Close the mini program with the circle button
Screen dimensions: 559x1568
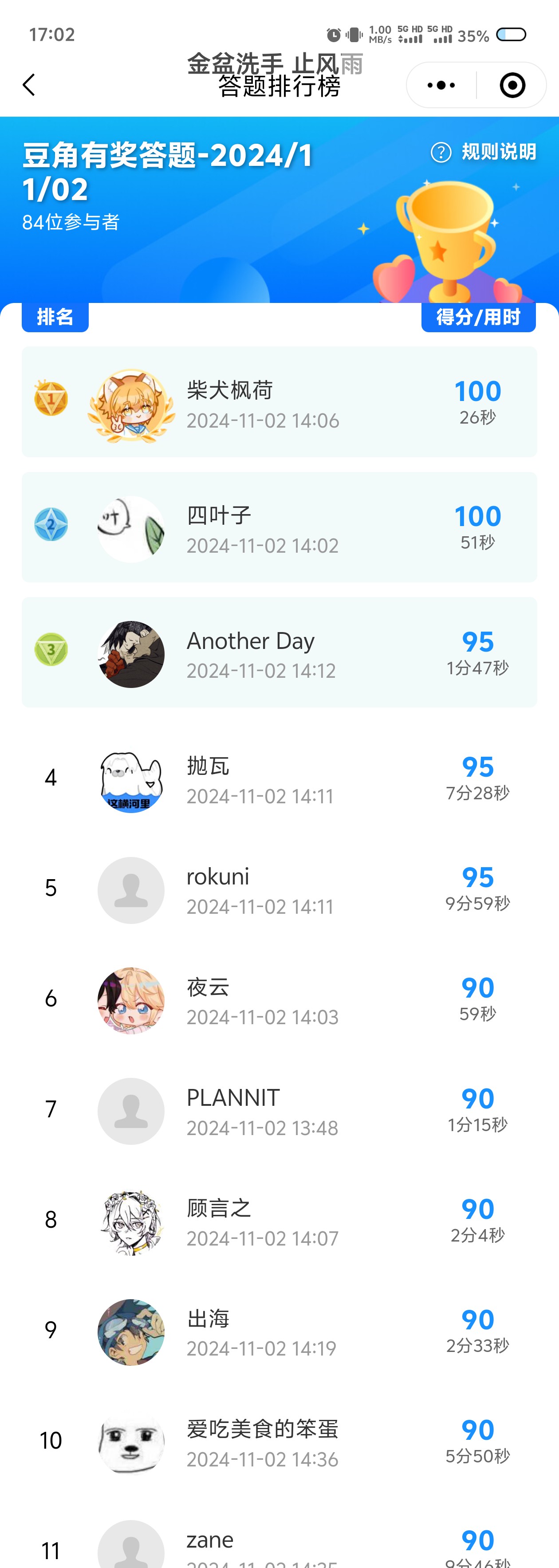pos(512,85)
